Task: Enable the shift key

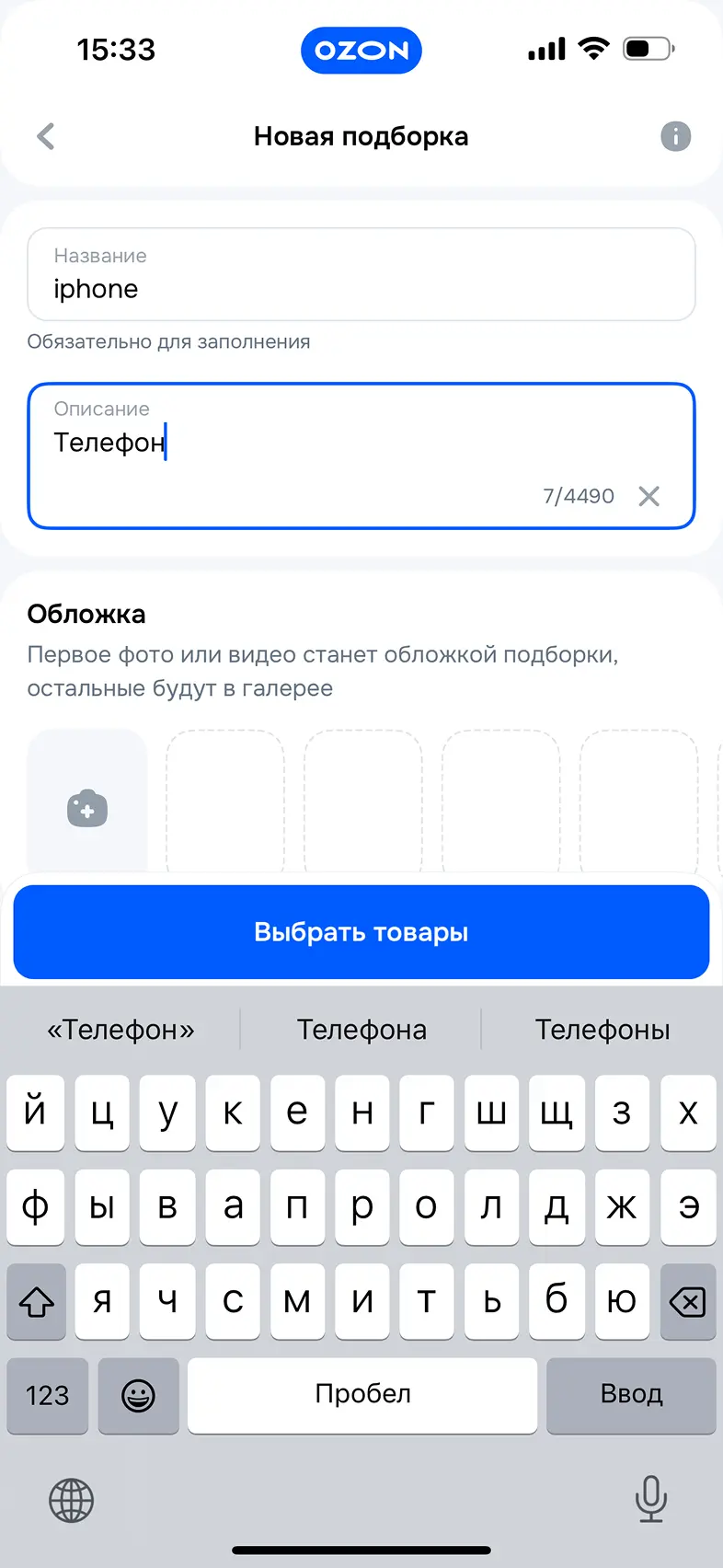Action: click(x=37, y=1301)
